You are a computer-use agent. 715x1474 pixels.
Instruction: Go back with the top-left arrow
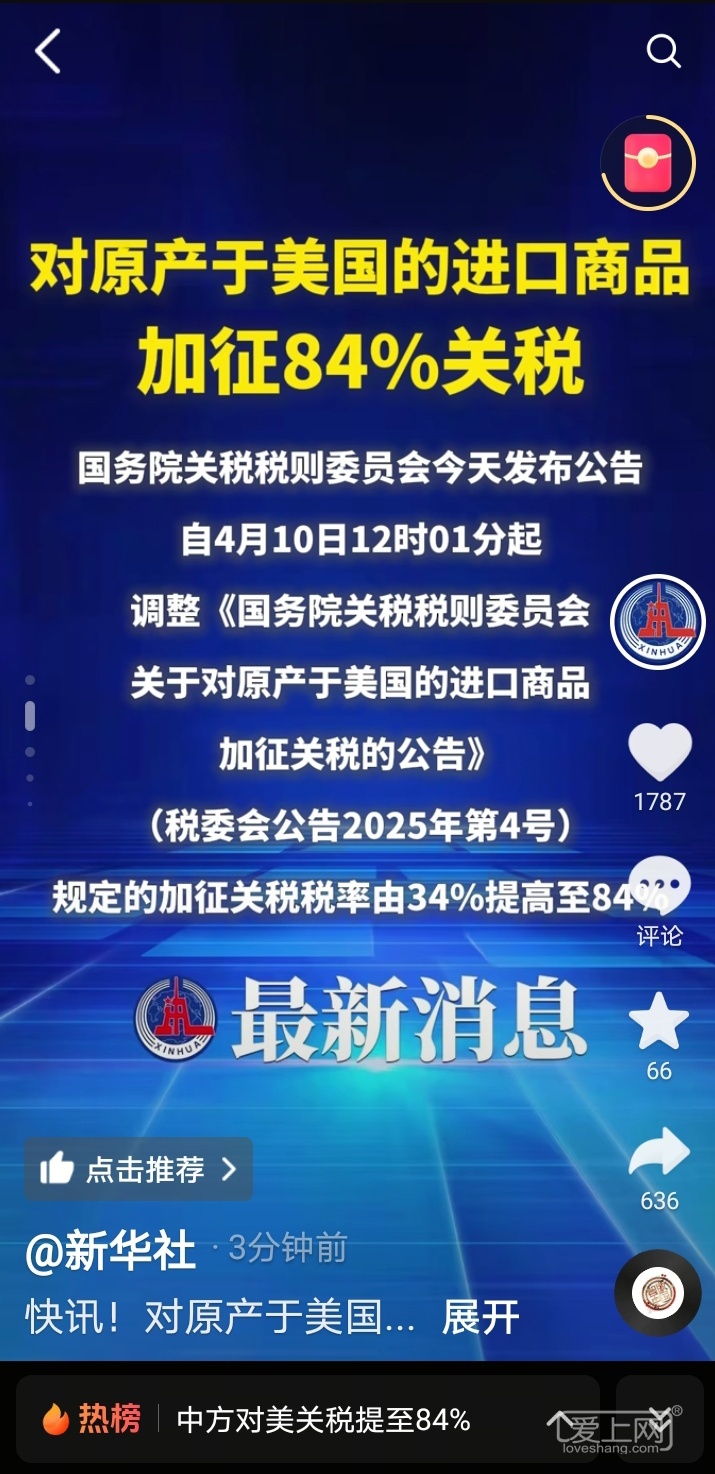click(x=48, y=51)
